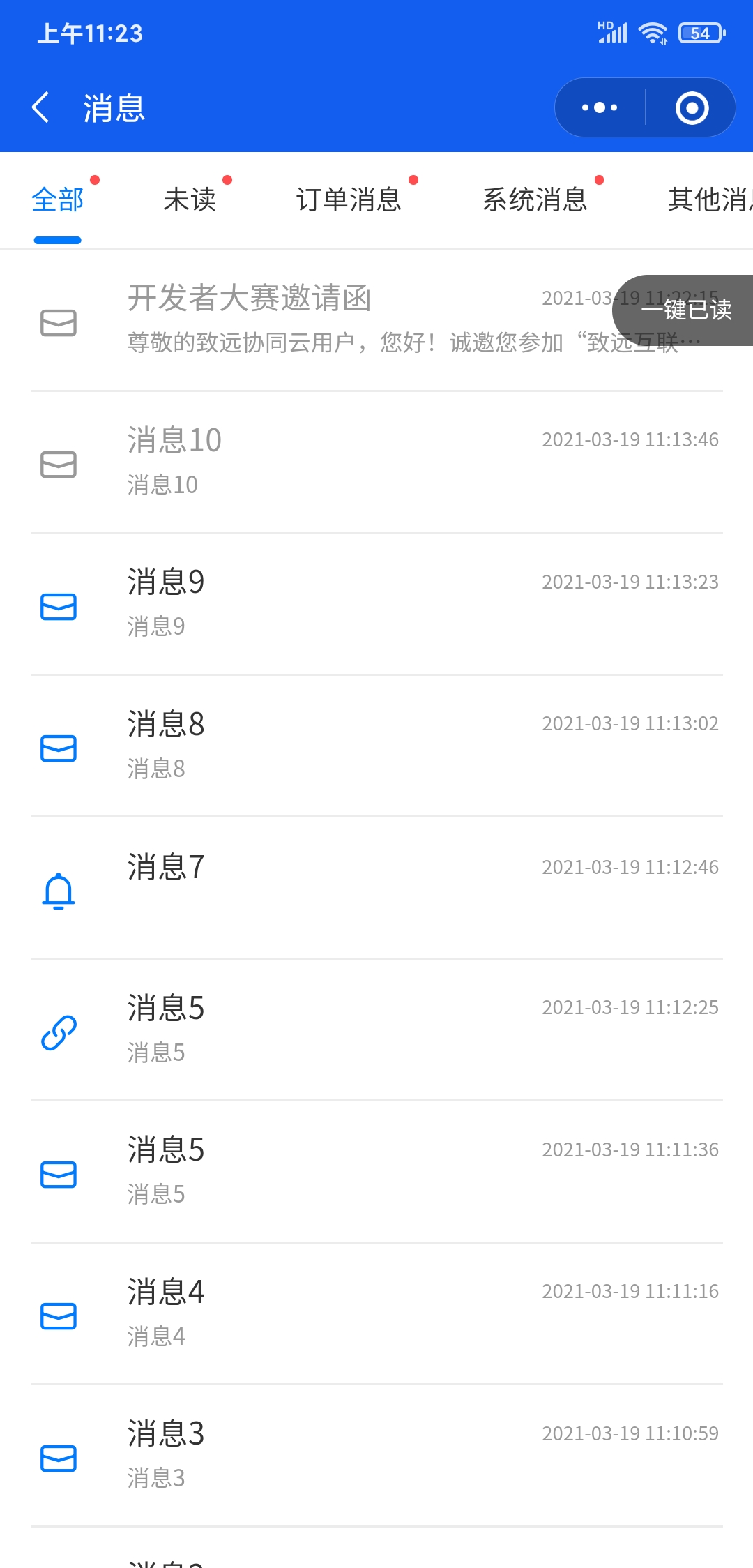Viewport: 753px width, 1568px height.
Task: Open 消息5 with the link icon
Action: 376,1030
